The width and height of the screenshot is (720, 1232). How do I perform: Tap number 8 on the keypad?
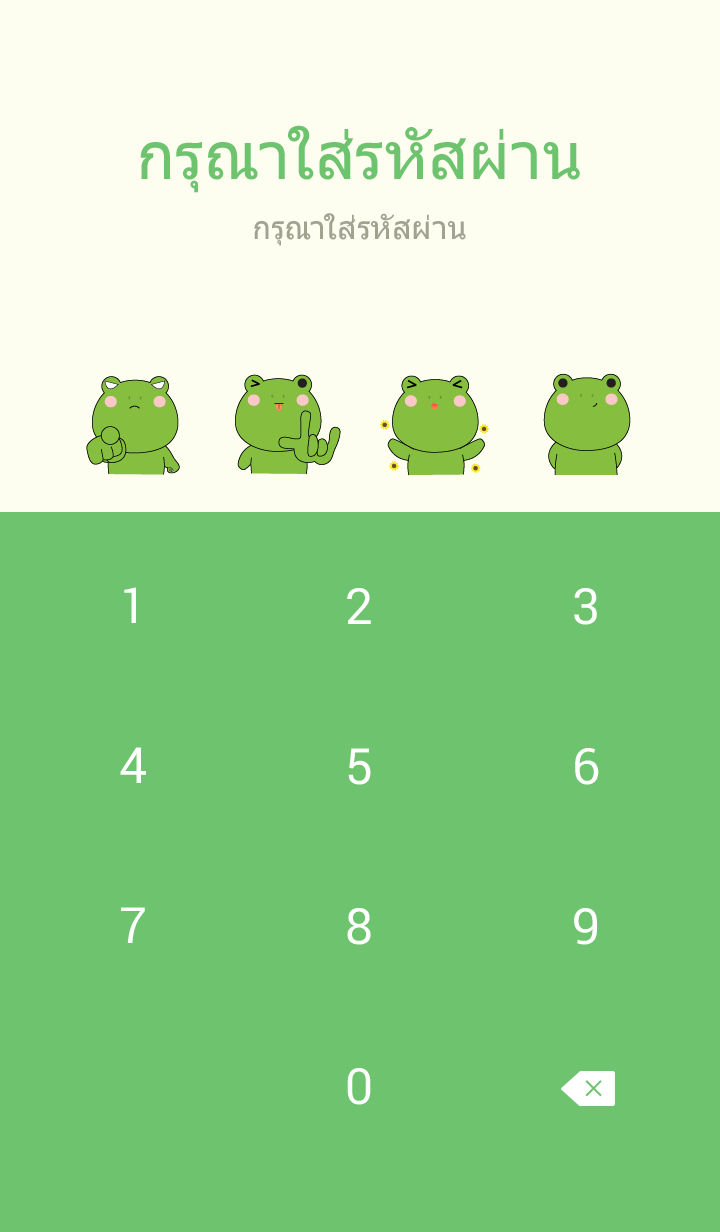tap(359, 927)
